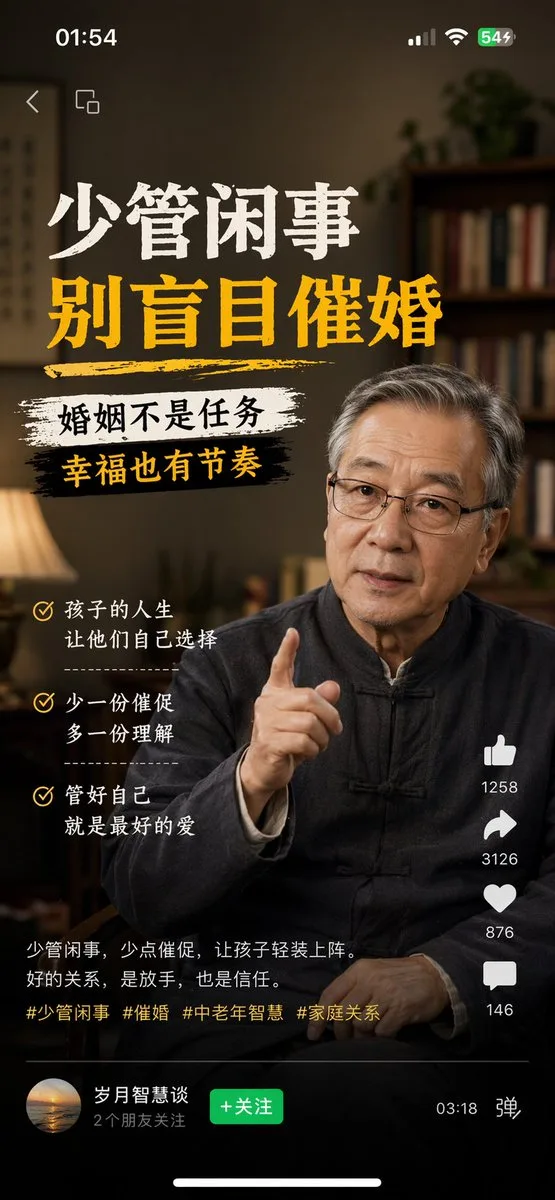Viewport: 555px width, 1200px height.
Task: Share this video using the arrow icon
Action: pos(499,824)
